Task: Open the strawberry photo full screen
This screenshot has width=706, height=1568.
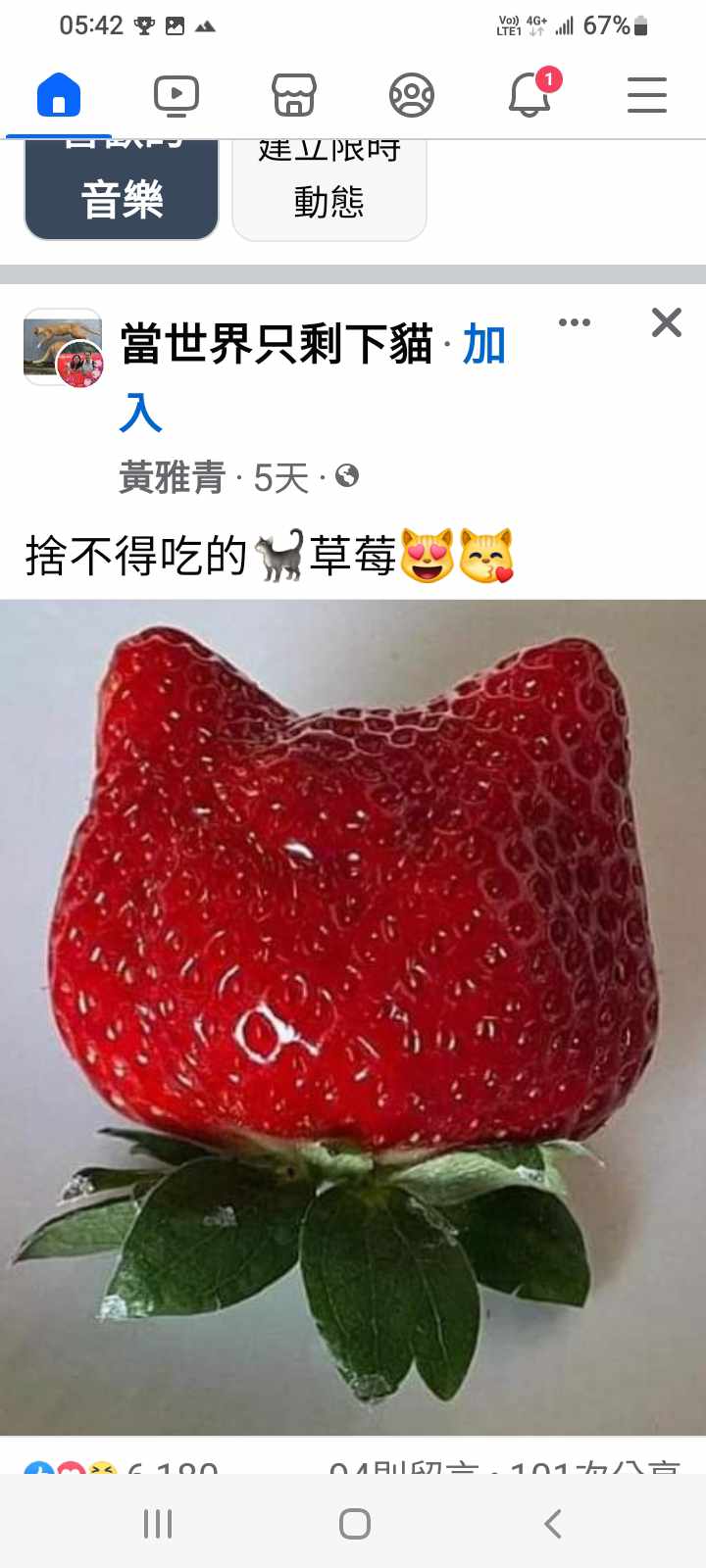Action: coord(353,1014)
